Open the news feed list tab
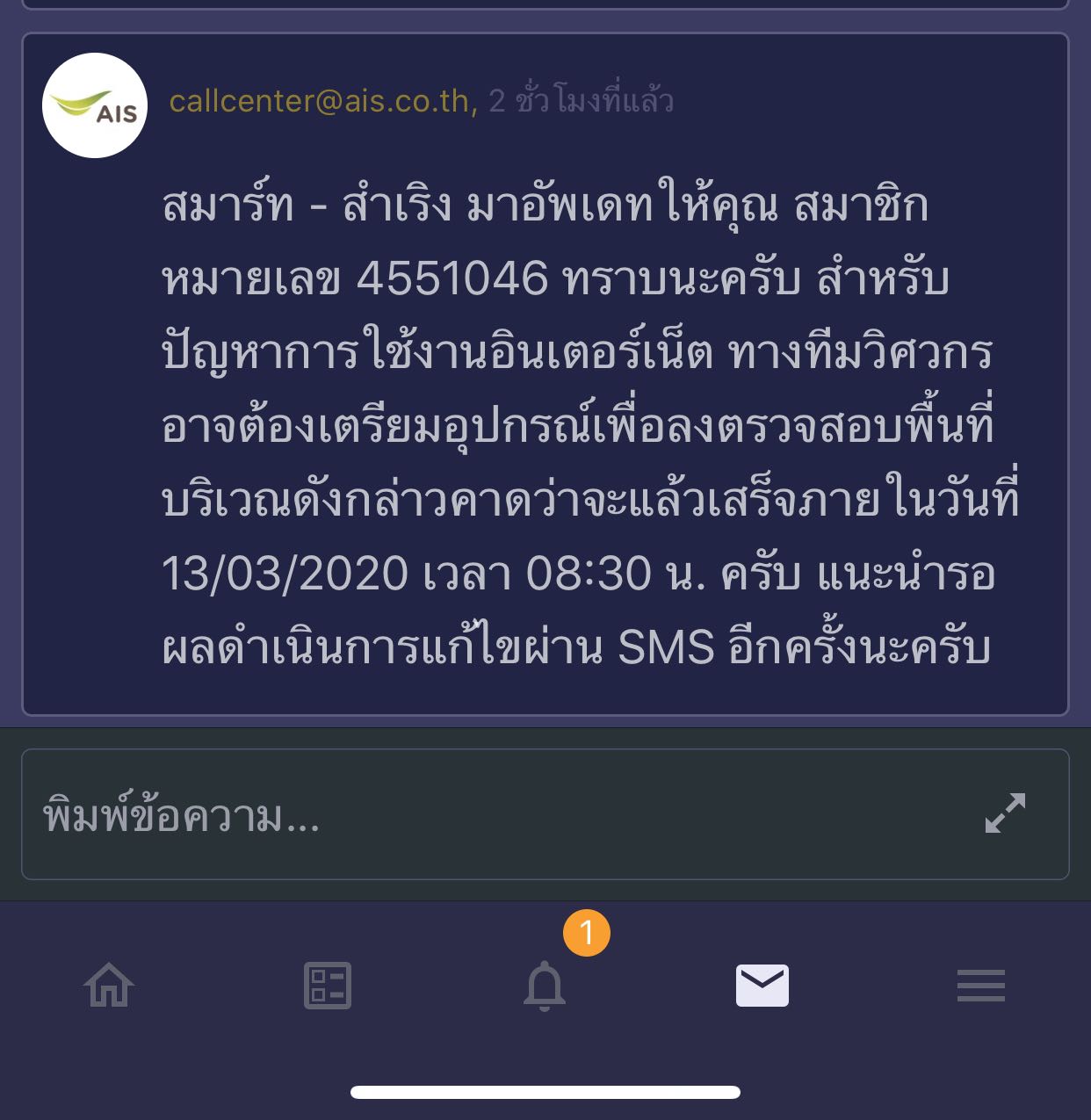1091x1120 pixels. (x=327, y=986)
